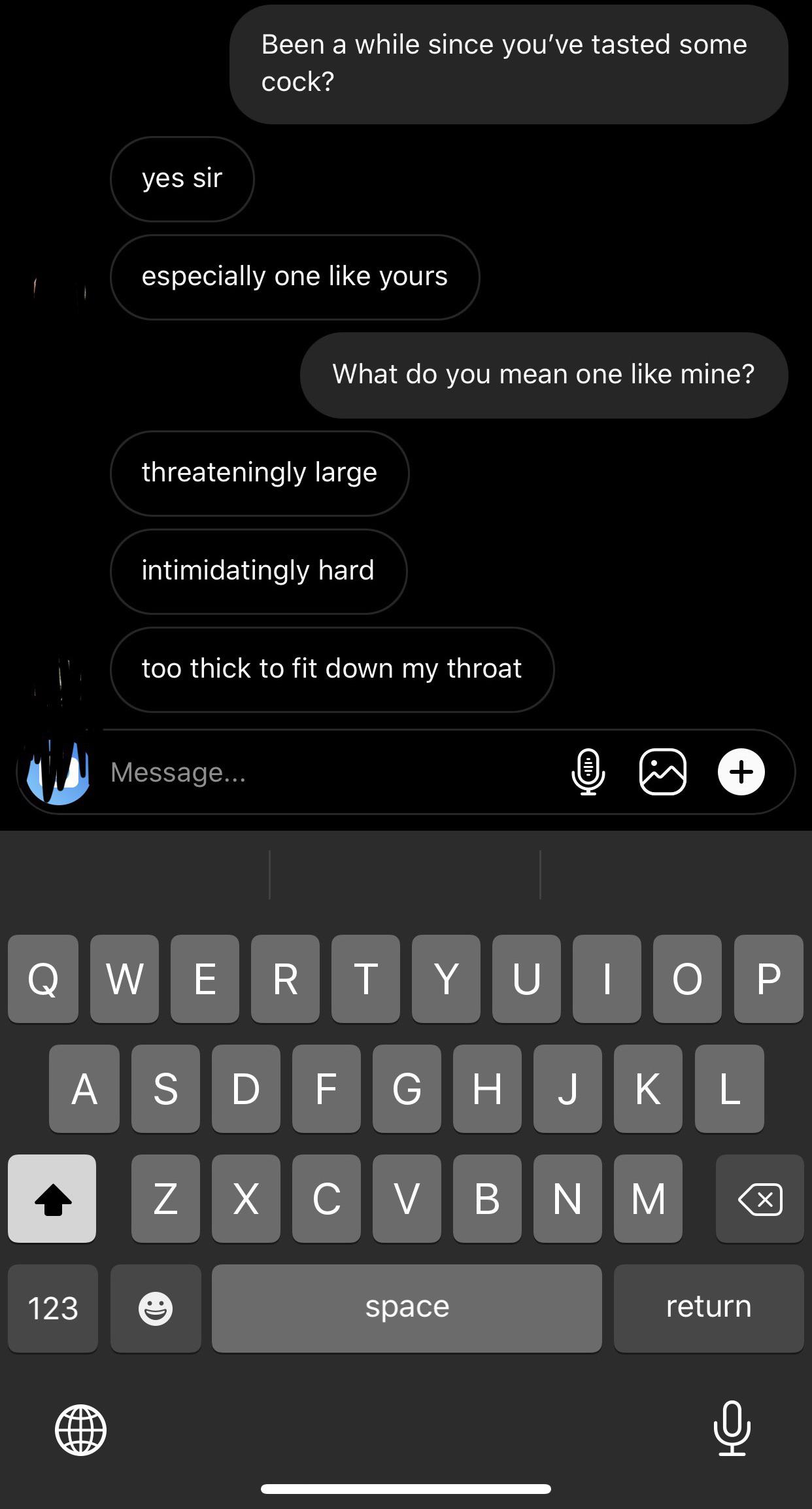Tap the space bar
Image resolution: width=812 pixels, height=1509 pixels.
(x=407, y=1308)
